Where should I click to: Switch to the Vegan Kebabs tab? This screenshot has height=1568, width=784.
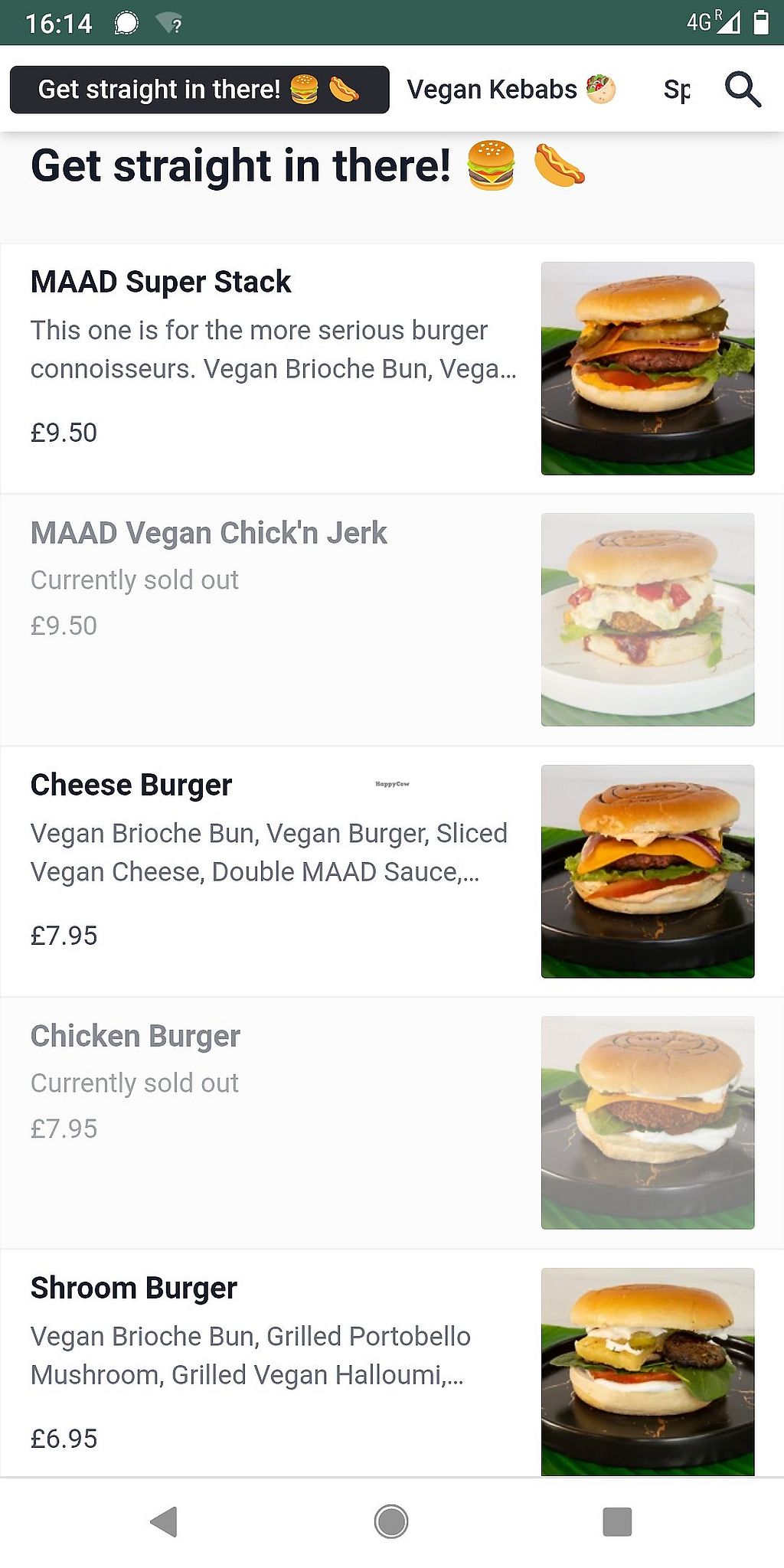coord(511,90)
